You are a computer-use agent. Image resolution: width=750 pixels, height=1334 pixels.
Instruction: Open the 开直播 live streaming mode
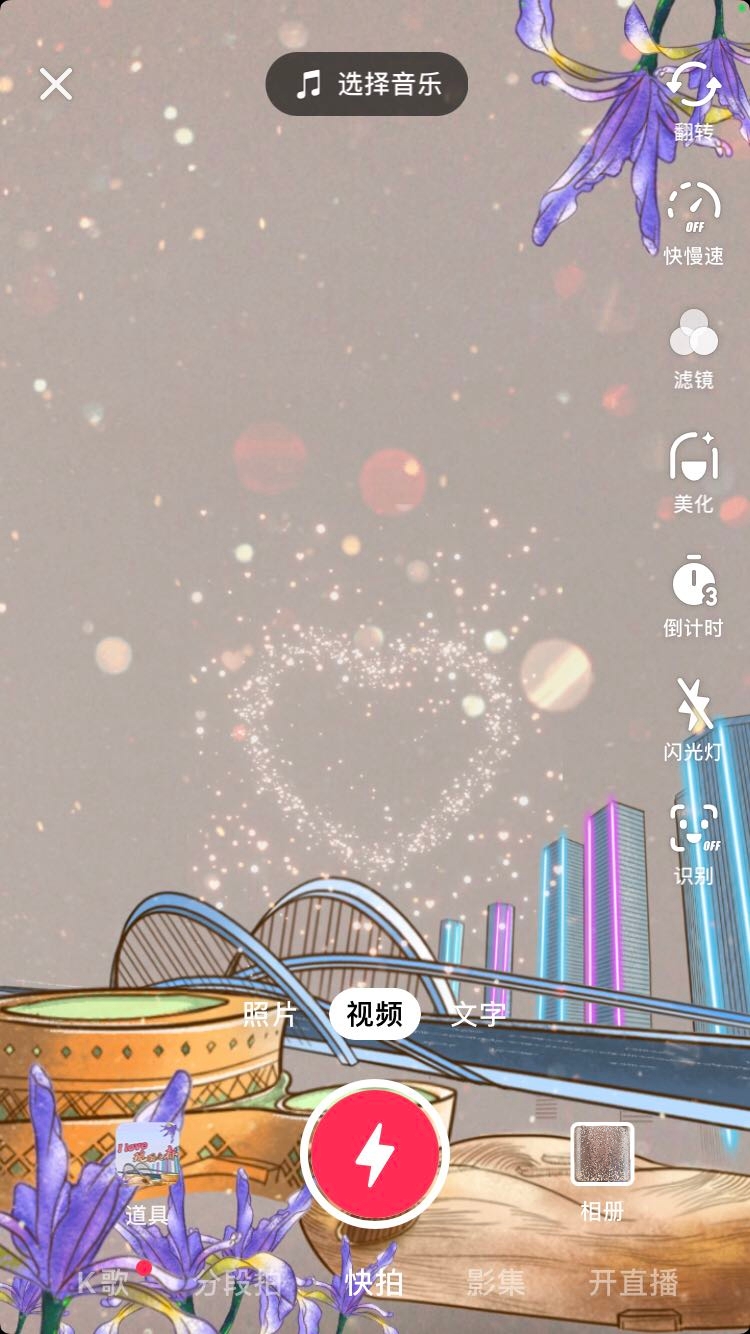pos(634,1283)
